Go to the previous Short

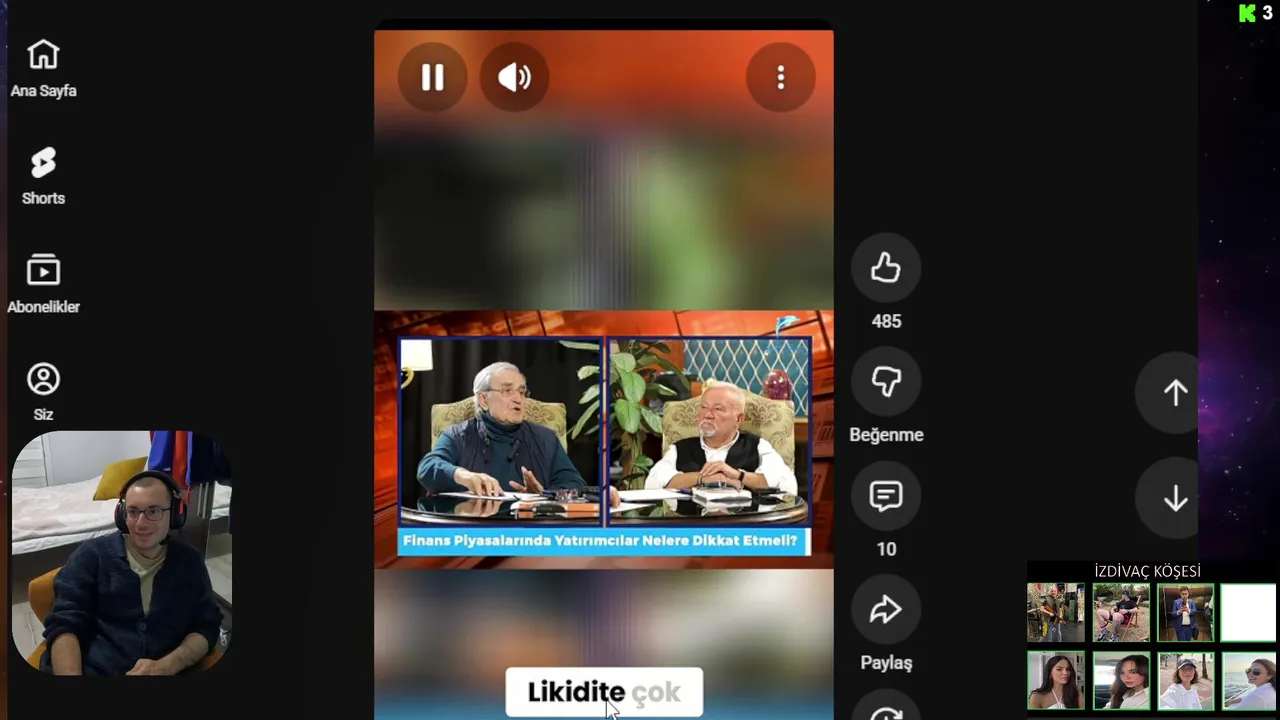click(1175, 393)
